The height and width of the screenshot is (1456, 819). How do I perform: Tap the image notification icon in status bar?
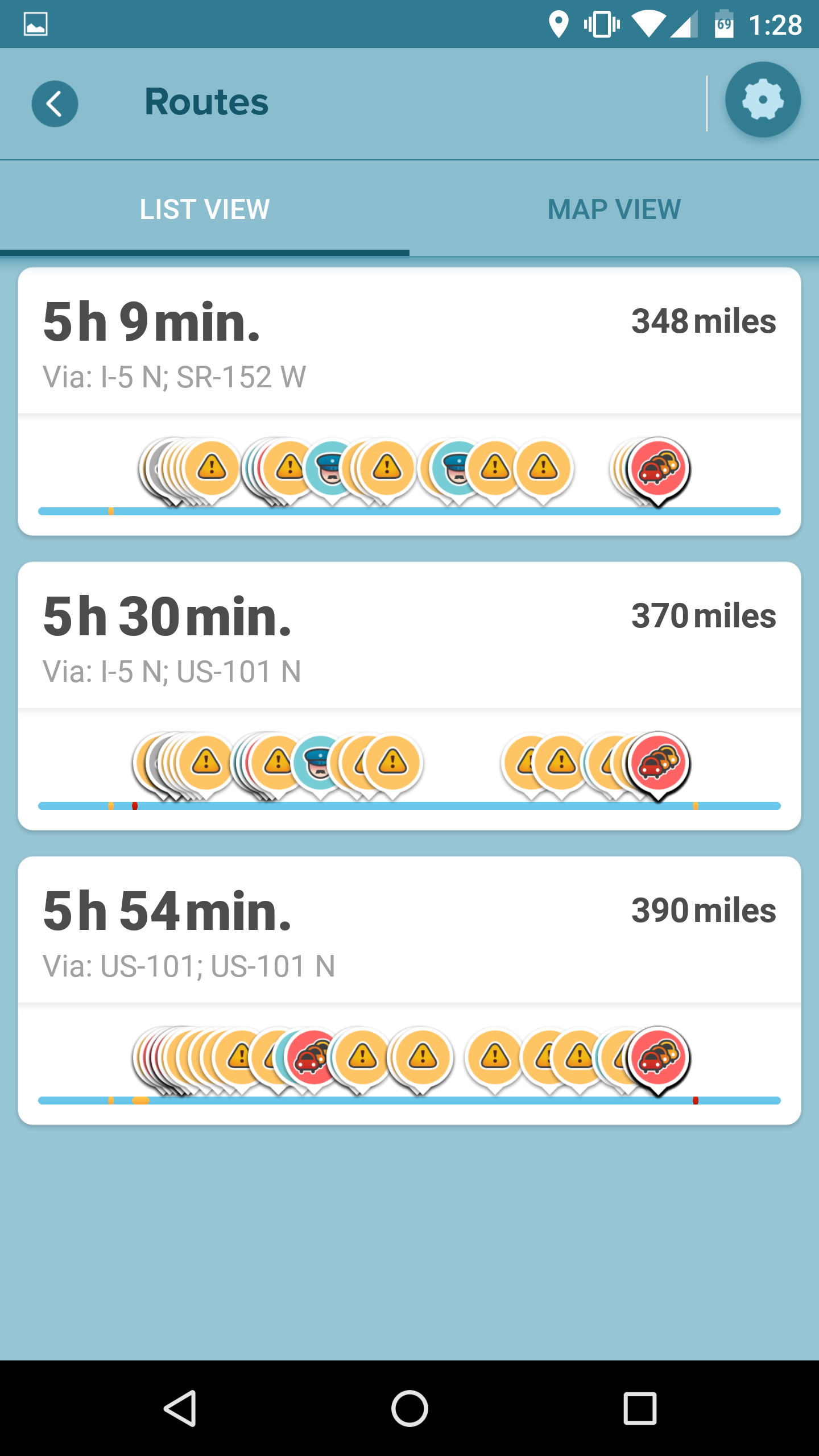pyautogui.click(x=36, y=23)
